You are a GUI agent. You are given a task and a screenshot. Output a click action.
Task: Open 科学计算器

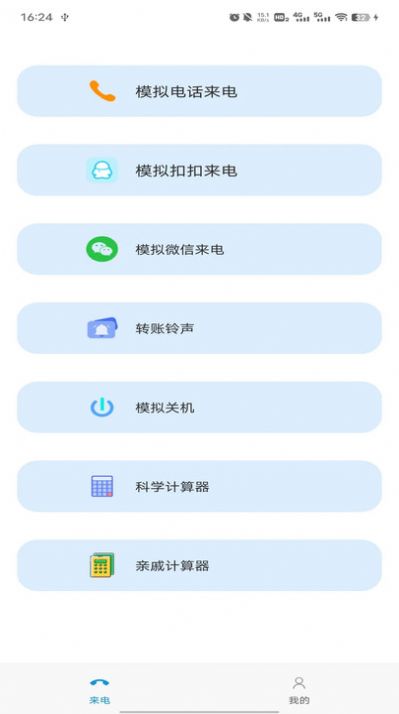[x=200, y=486]
